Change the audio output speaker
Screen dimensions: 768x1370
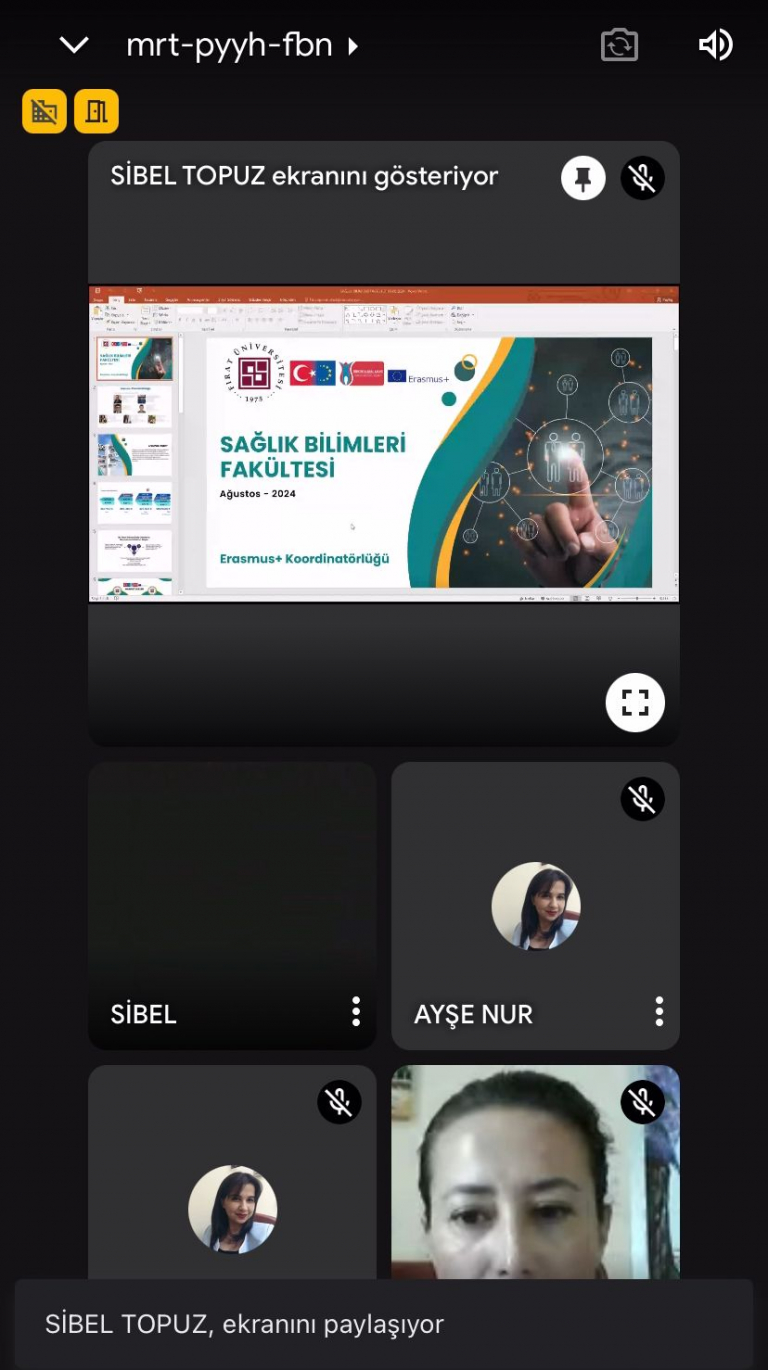coord(715,45)
